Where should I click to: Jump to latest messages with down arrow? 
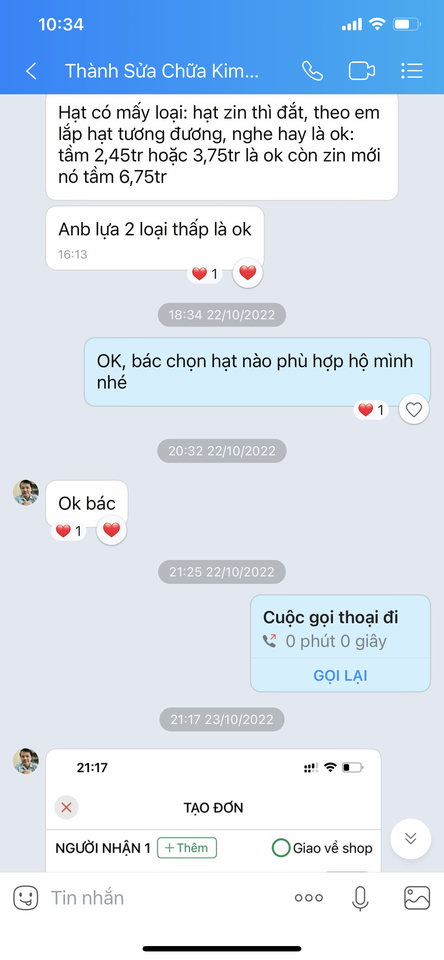pos(410,838)
